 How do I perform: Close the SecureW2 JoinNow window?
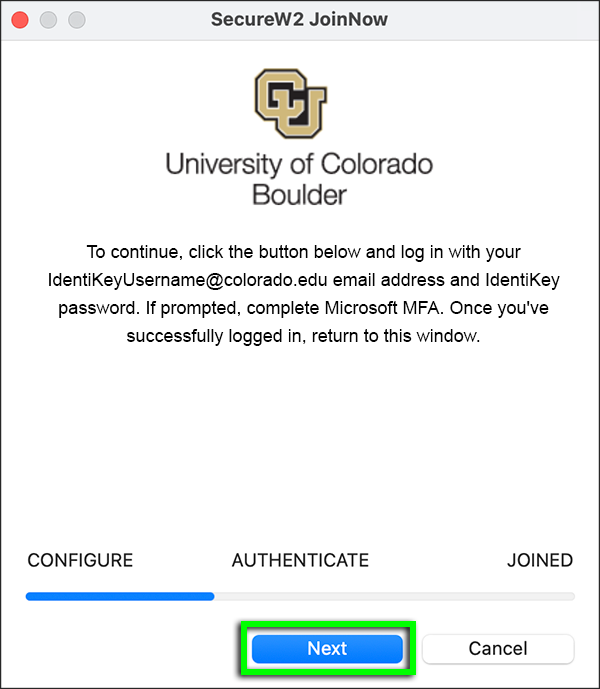click(x=21, y=19)
